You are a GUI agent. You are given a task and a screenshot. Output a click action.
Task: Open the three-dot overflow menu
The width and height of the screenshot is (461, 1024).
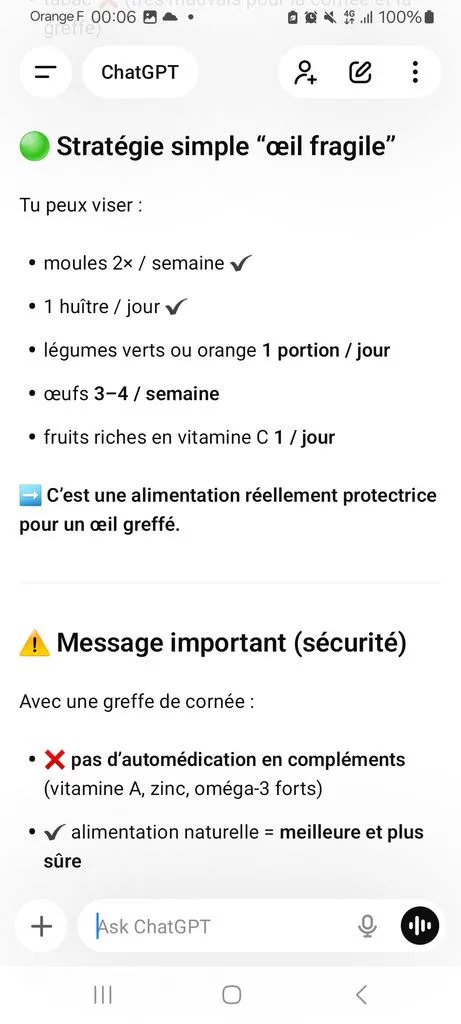click(415, 72)
